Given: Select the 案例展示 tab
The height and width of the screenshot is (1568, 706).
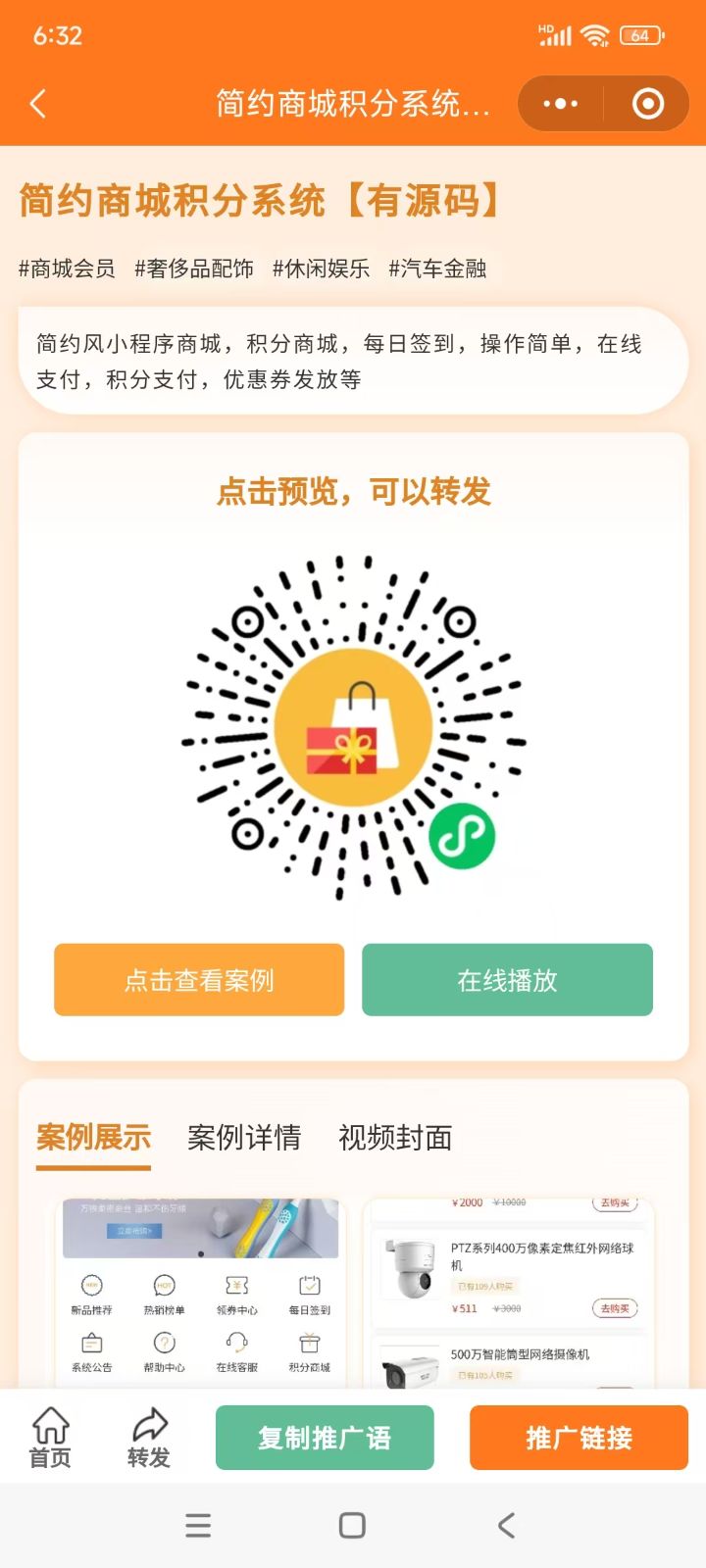Looking at the screenshot, I should click(x=93, y=1138).
